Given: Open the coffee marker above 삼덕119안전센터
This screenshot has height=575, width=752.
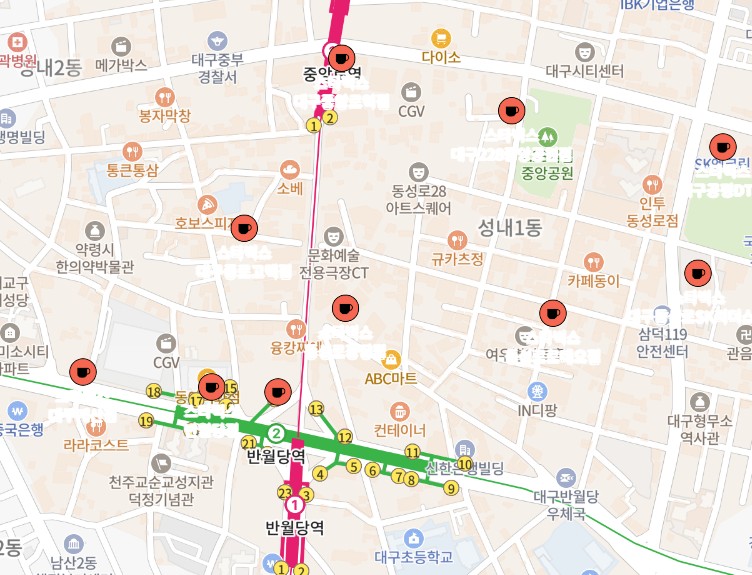Looking at the screenshot, I should pos(698,273).
